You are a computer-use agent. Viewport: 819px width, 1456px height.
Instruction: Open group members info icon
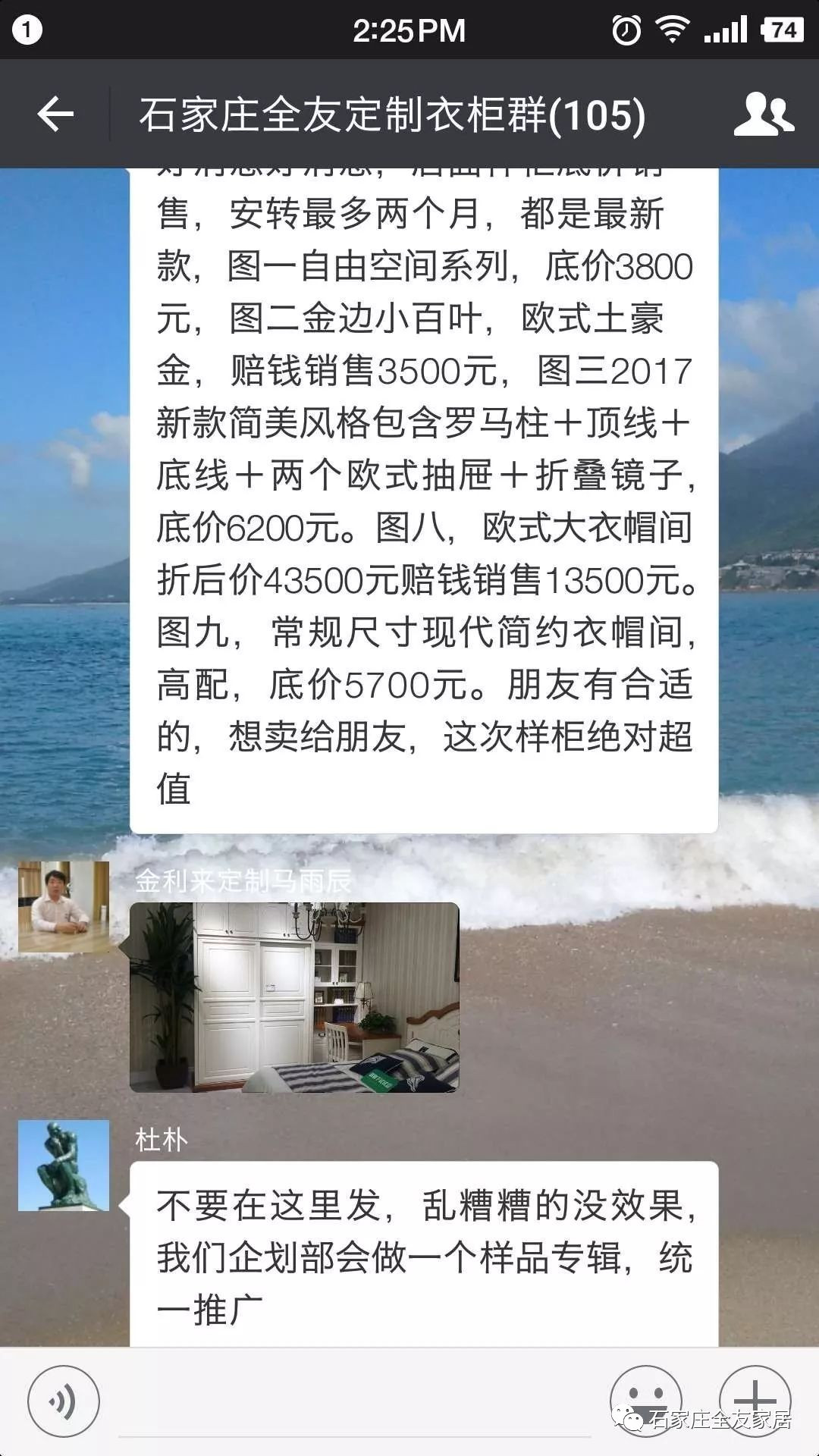coord(764,115)
